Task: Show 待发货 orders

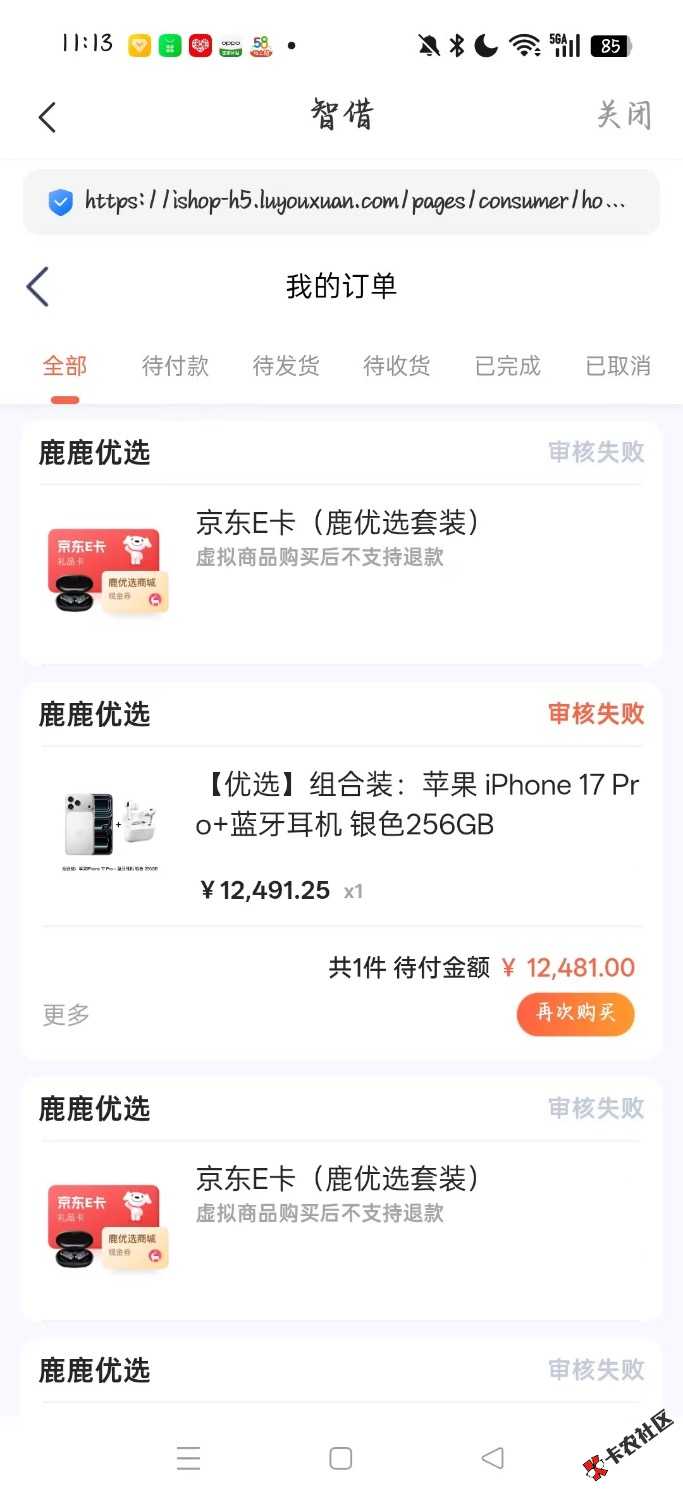Action: 286,366
